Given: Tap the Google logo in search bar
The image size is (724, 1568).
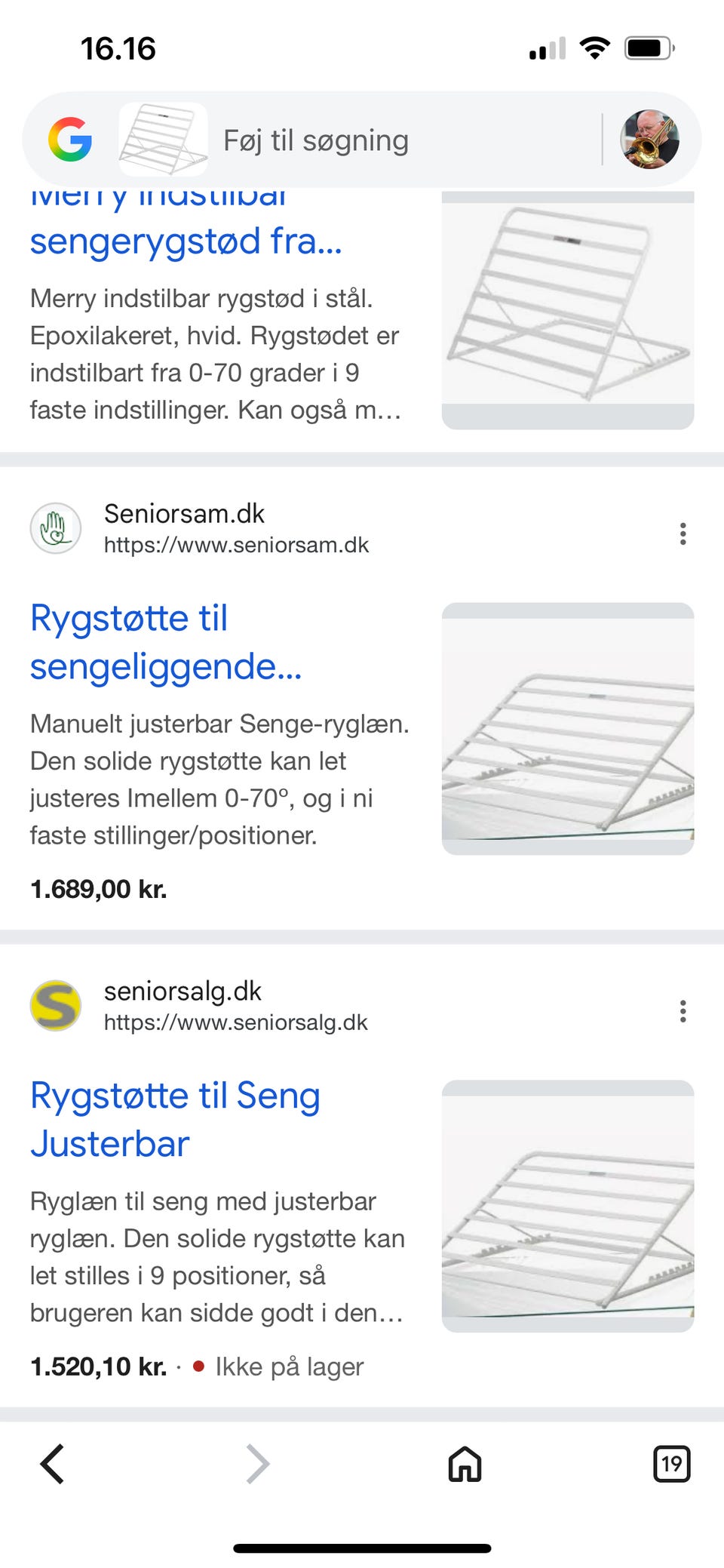Looking at the screenshot, I should click(x=70, y=140).
